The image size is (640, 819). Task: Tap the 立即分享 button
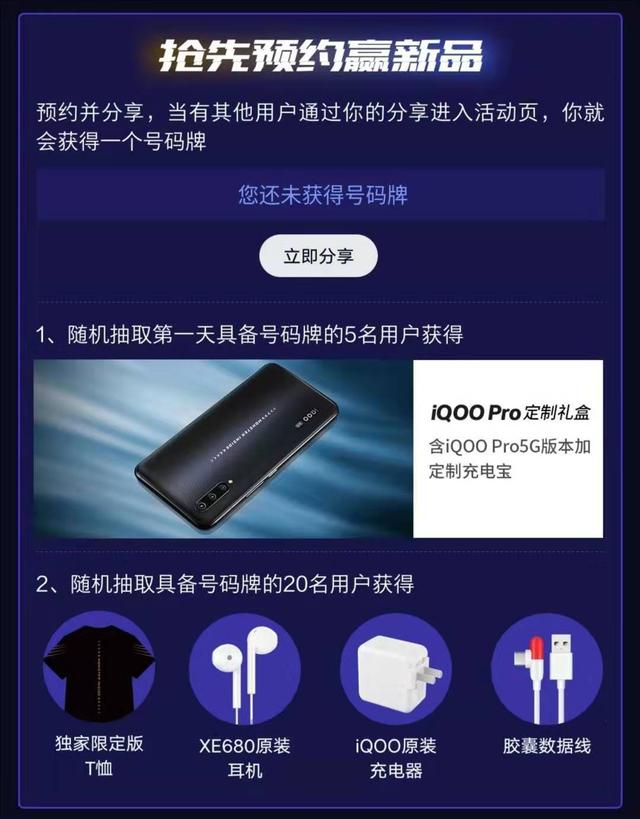[x=319, y=256]
